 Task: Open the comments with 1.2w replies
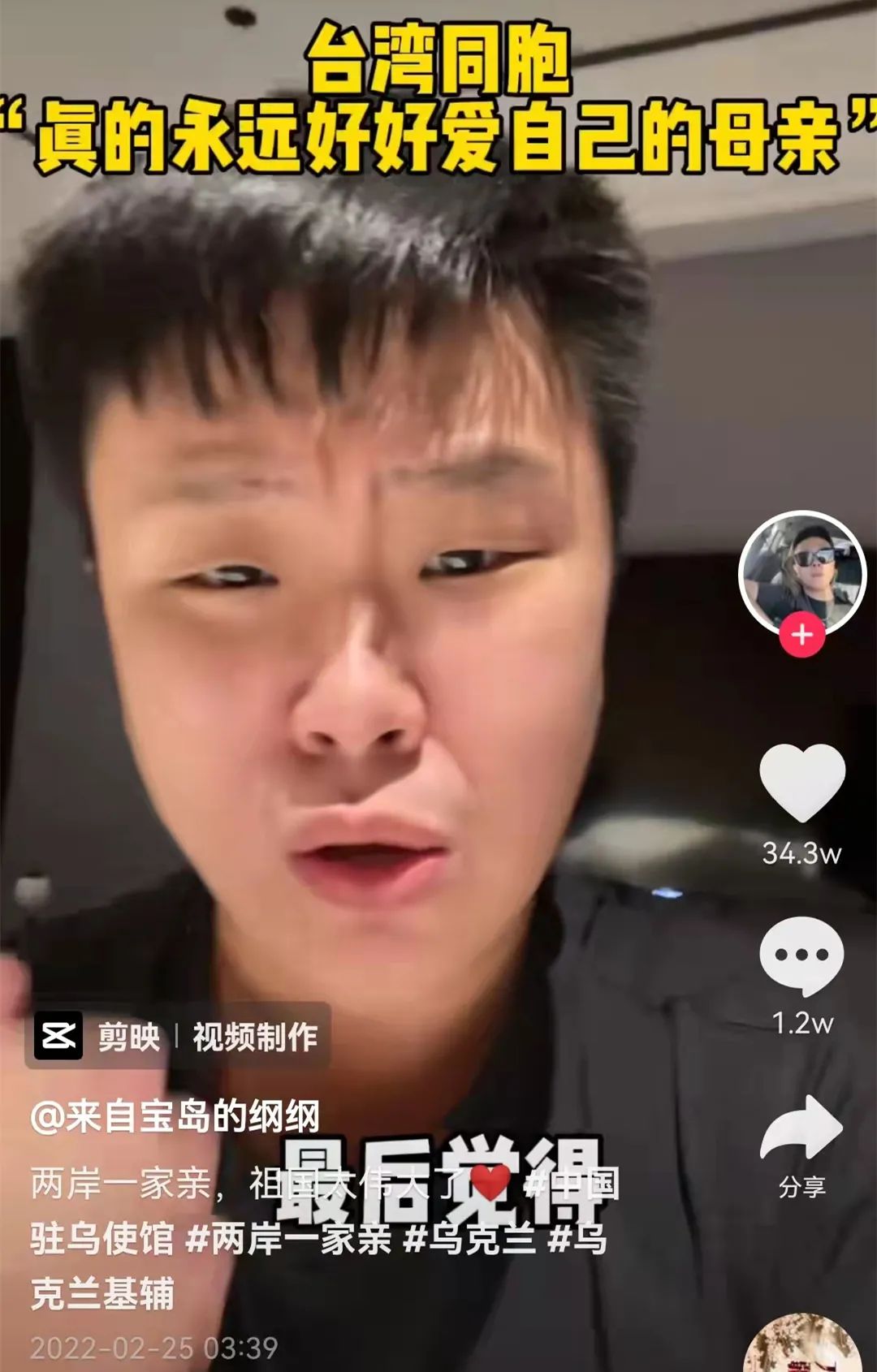click(x=802, y=956)
